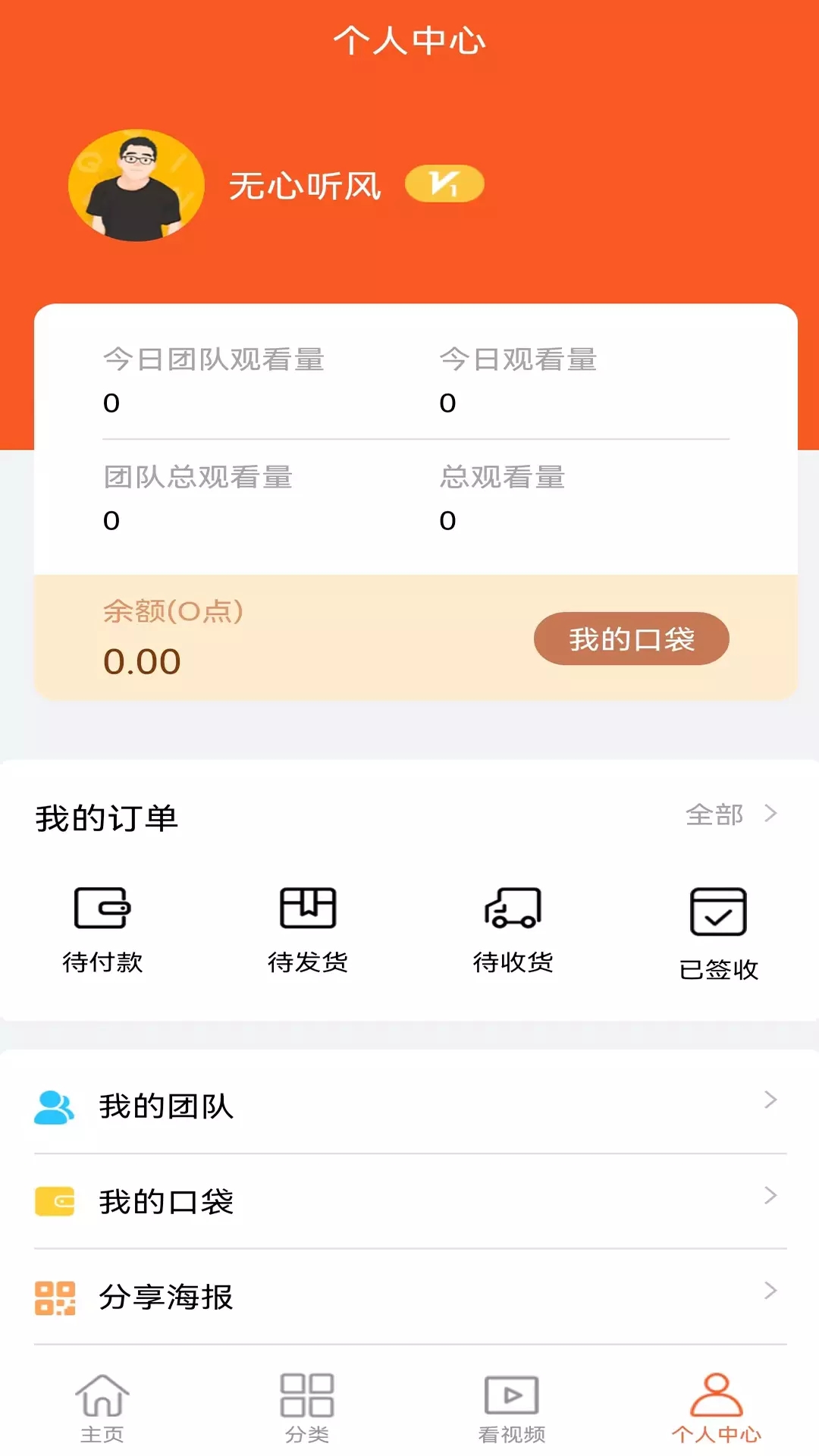Select the 分类 grid icon in bottom navigation
Screen dimensions: 819x1456
pos(306,1404)
